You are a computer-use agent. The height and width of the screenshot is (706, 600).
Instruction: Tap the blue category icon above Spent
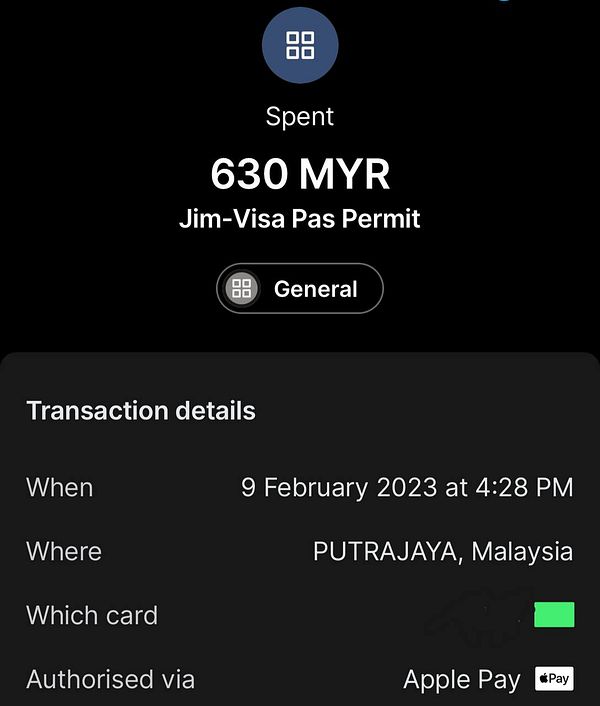[300, 45]
